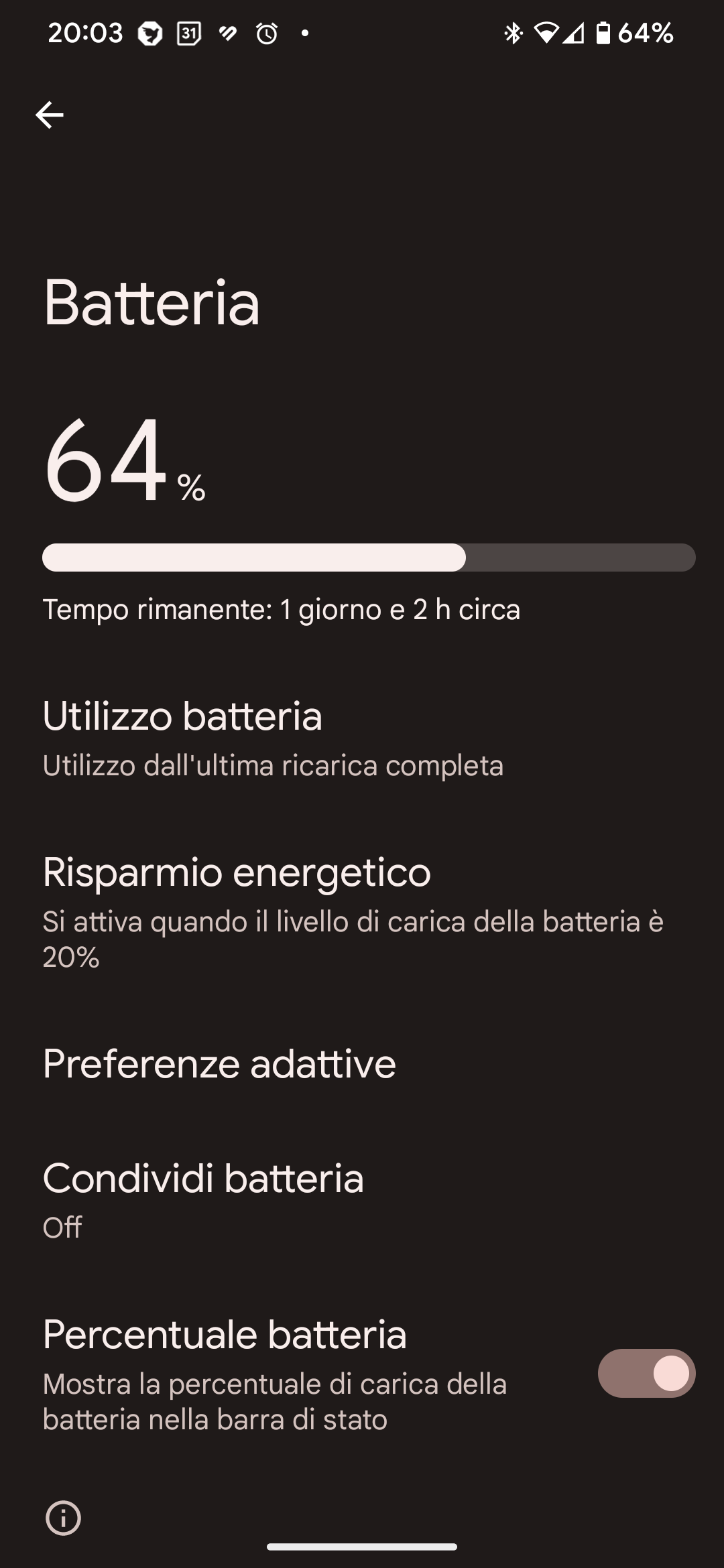The width and height of the screenshot is (724, 1568).
Task: Open Utilizzo batteria
Action: click(362, 739)
